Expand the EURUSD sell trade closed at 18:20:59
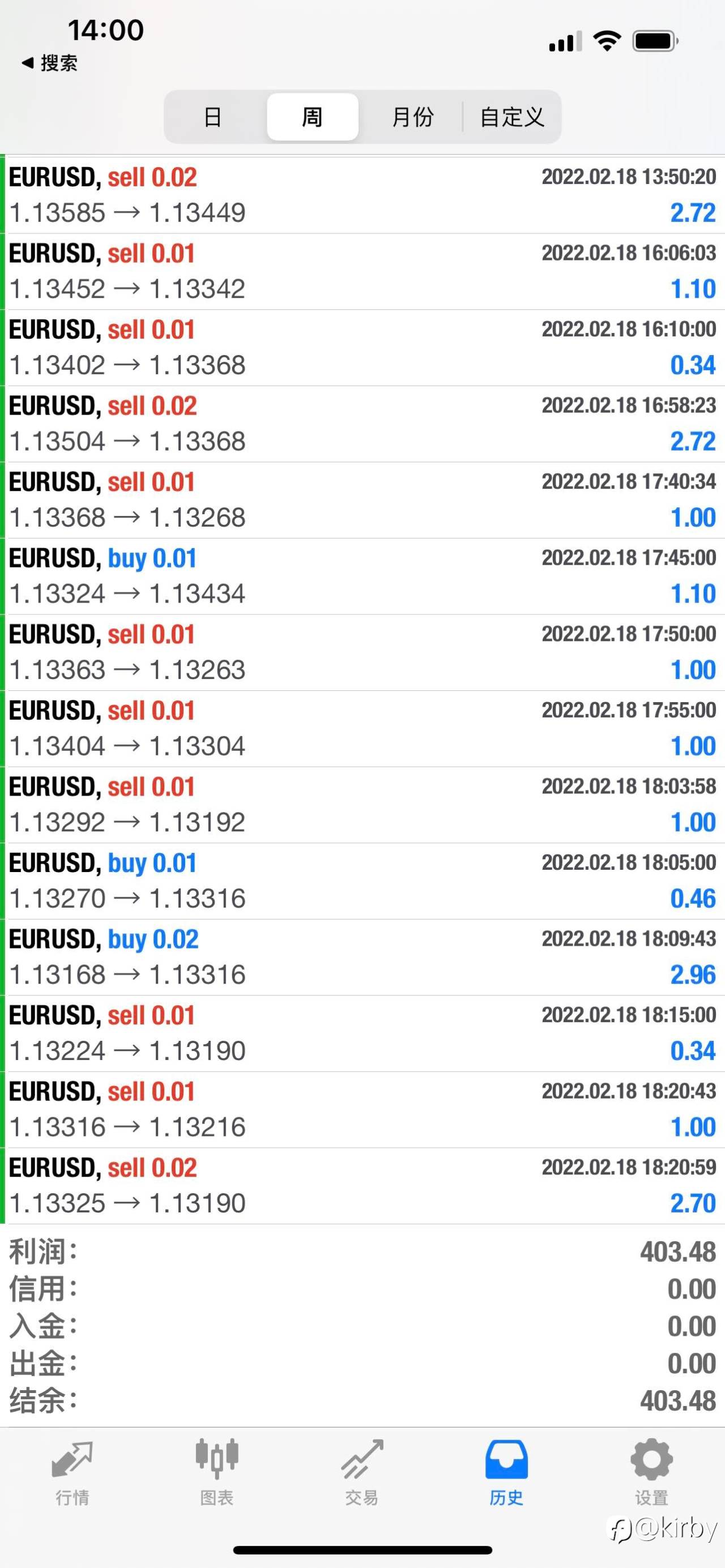This screenshot has height=1568, width=725. (362, 1186)
